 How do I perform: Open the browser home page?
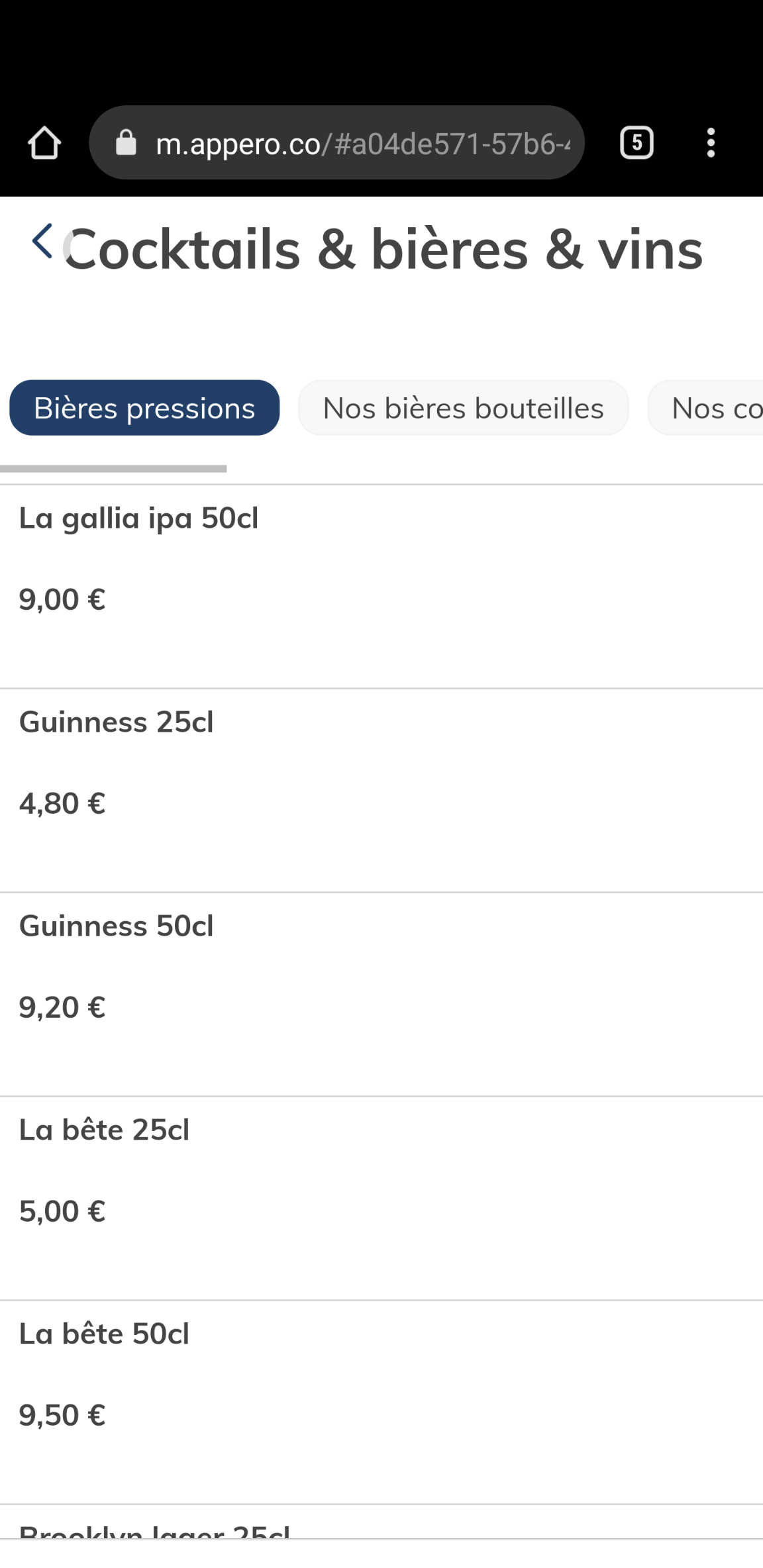(x=44, y=143)
